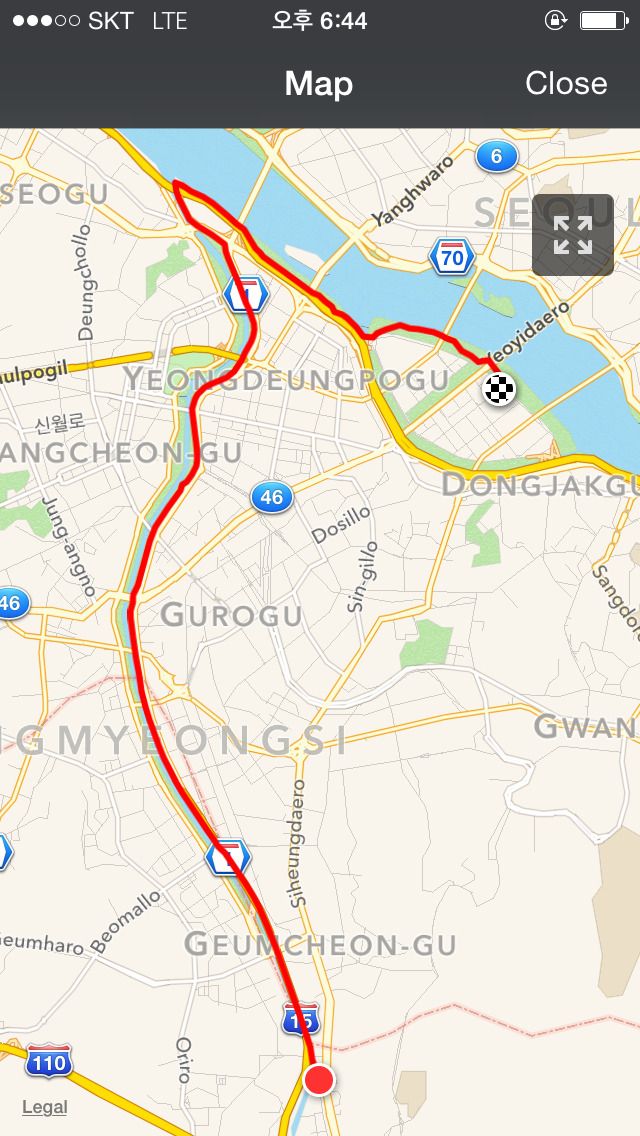Tap the checkered finish flag marker
The image size is (640, 1136).
pyautogui.click(x=499, y=389)
